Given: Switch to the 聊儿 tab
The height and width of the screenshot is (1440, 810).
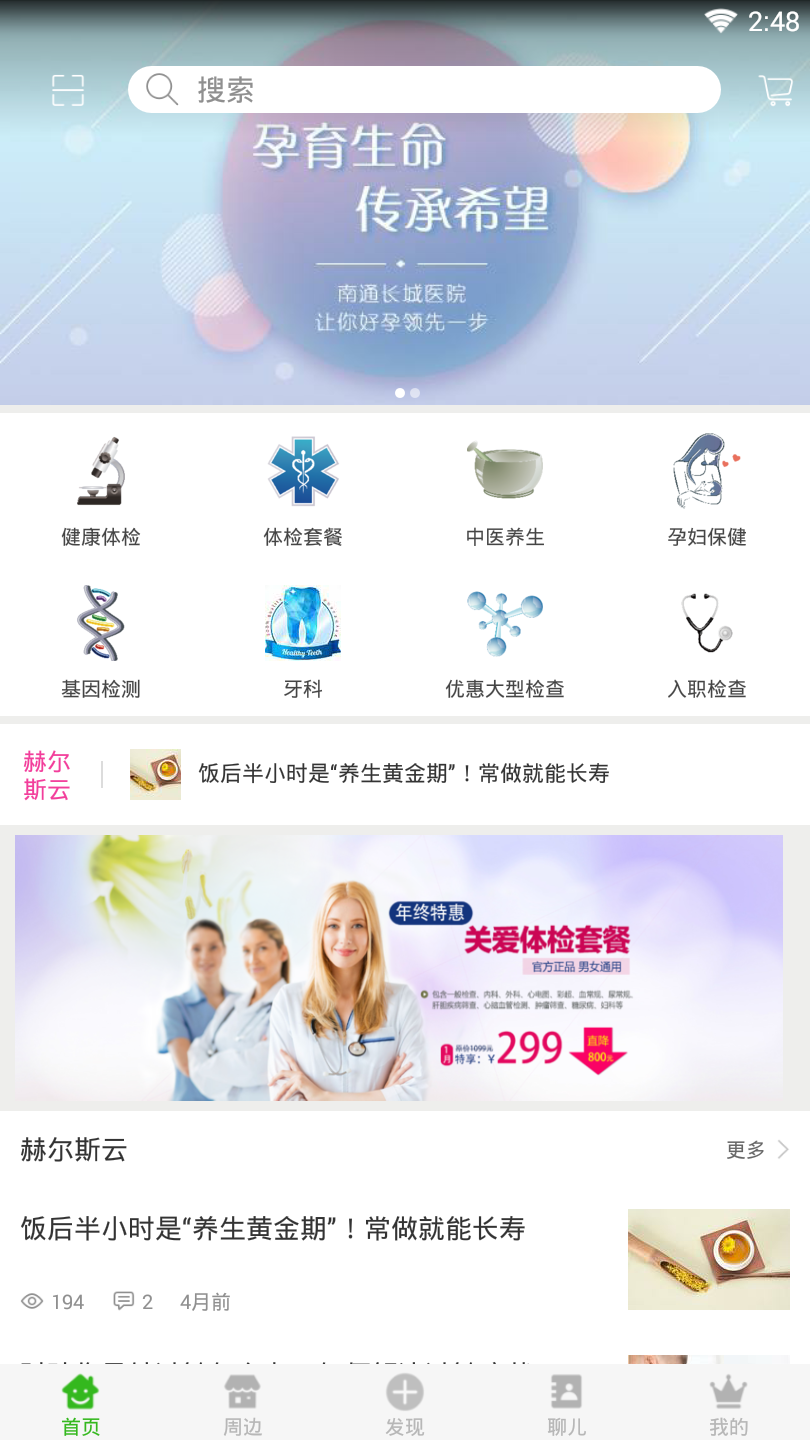Looking at the screenshot, I should pyautogui.click(x=566, y=1404).
